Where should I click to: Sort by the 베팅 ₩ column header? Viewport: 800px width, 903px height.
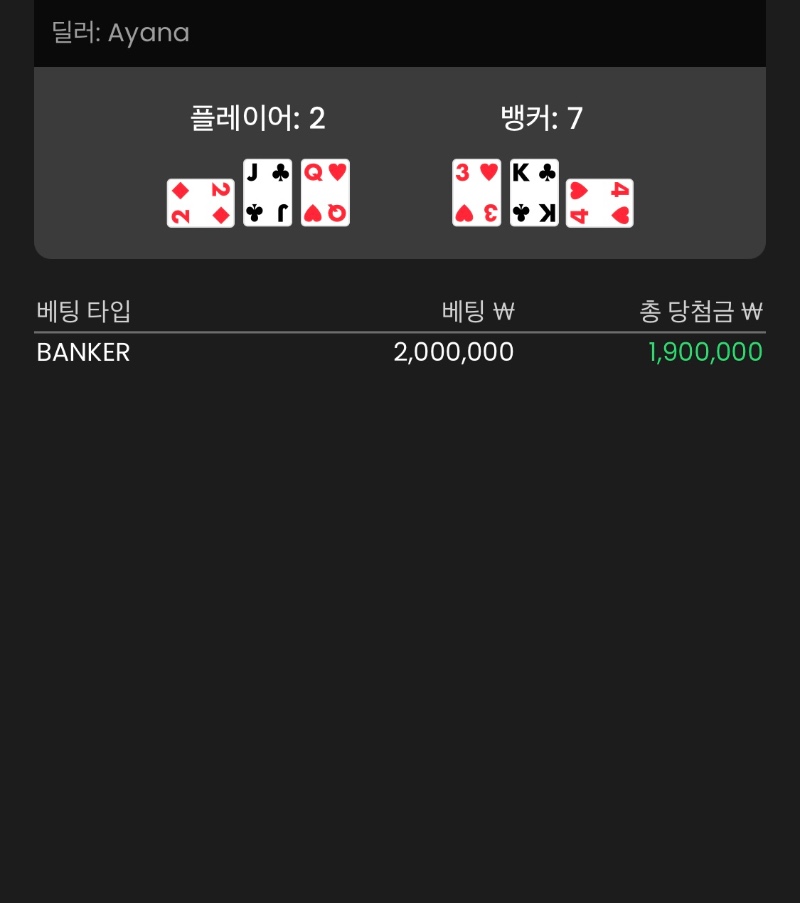point(477,311)
